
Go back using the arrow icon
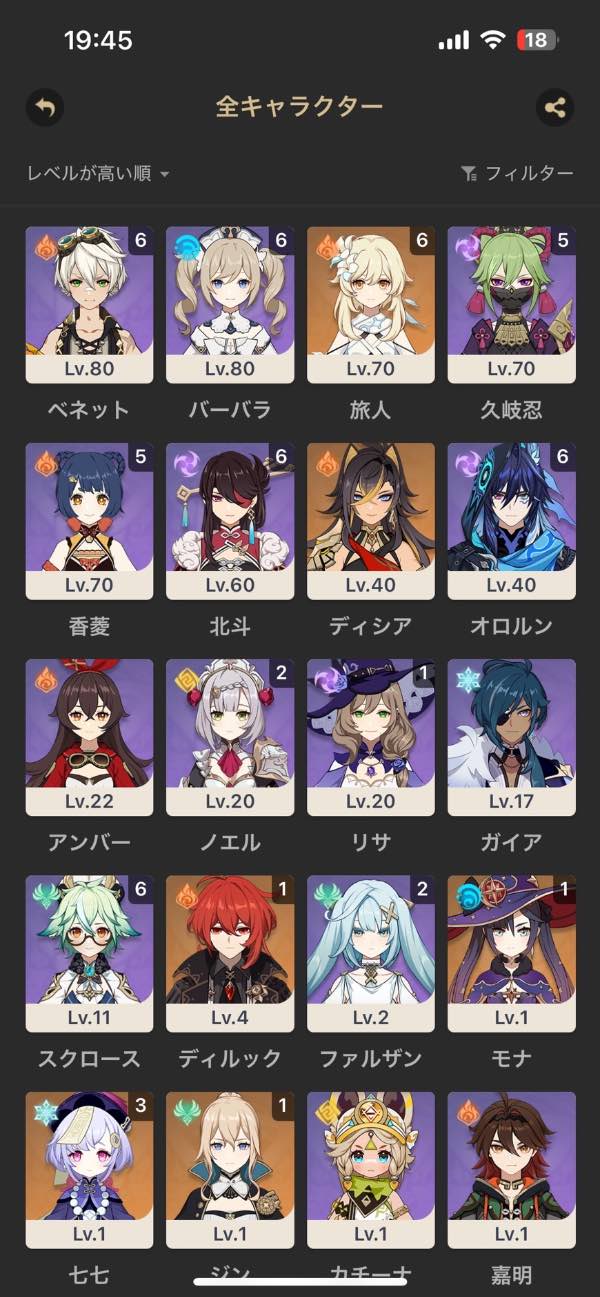(x=44, y=107)
